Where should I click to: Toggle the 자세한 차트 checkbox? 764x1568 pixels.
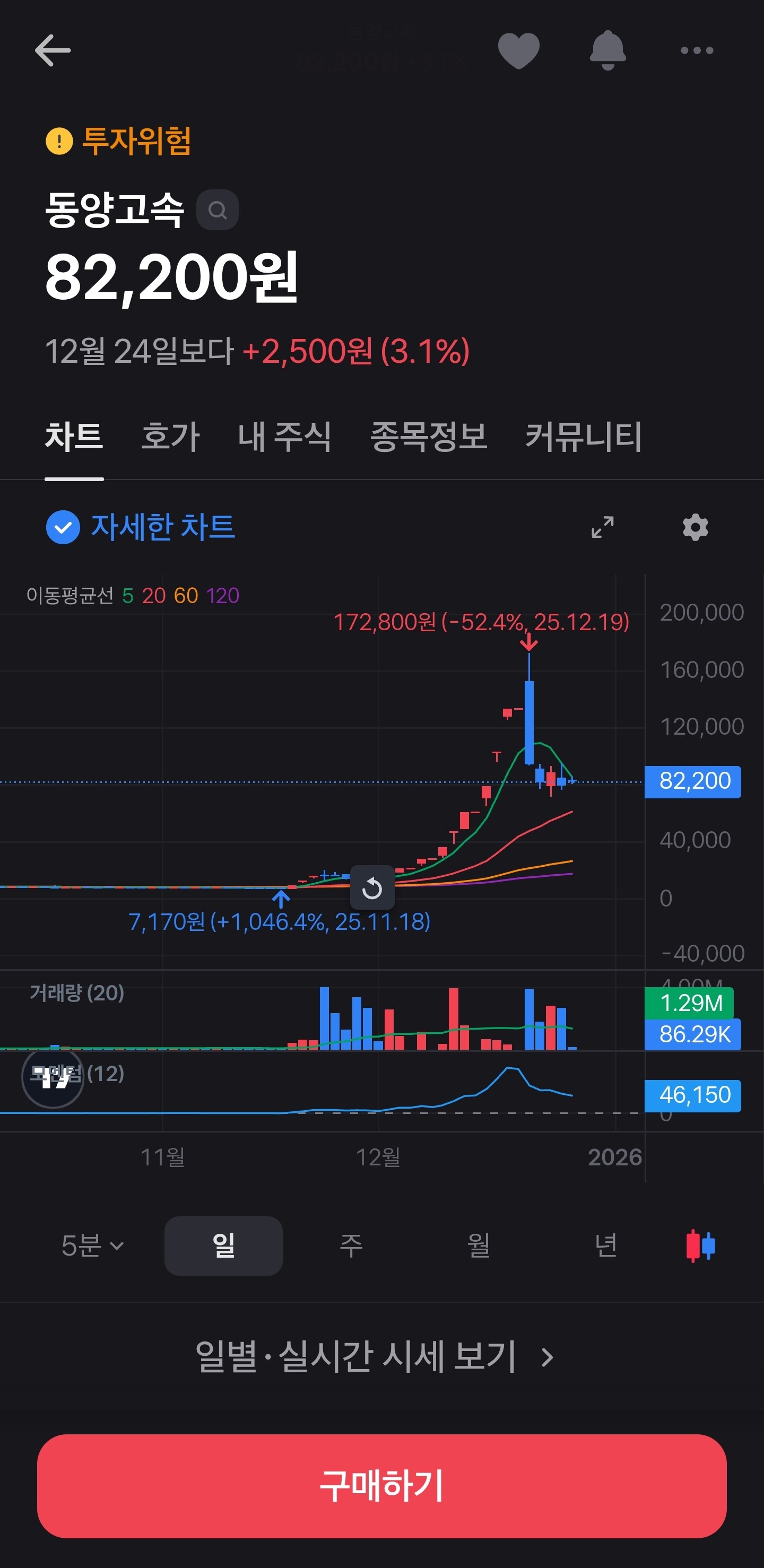point(63,527)
